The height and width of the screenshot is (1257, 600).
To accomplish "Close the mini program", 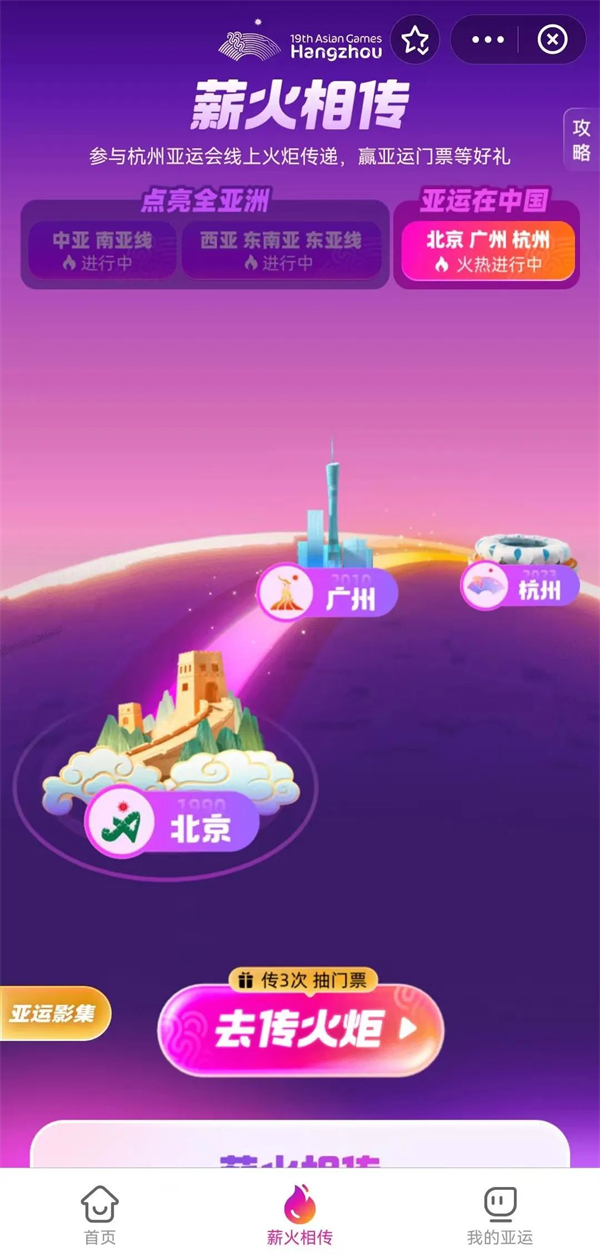I will click(552, 40).
